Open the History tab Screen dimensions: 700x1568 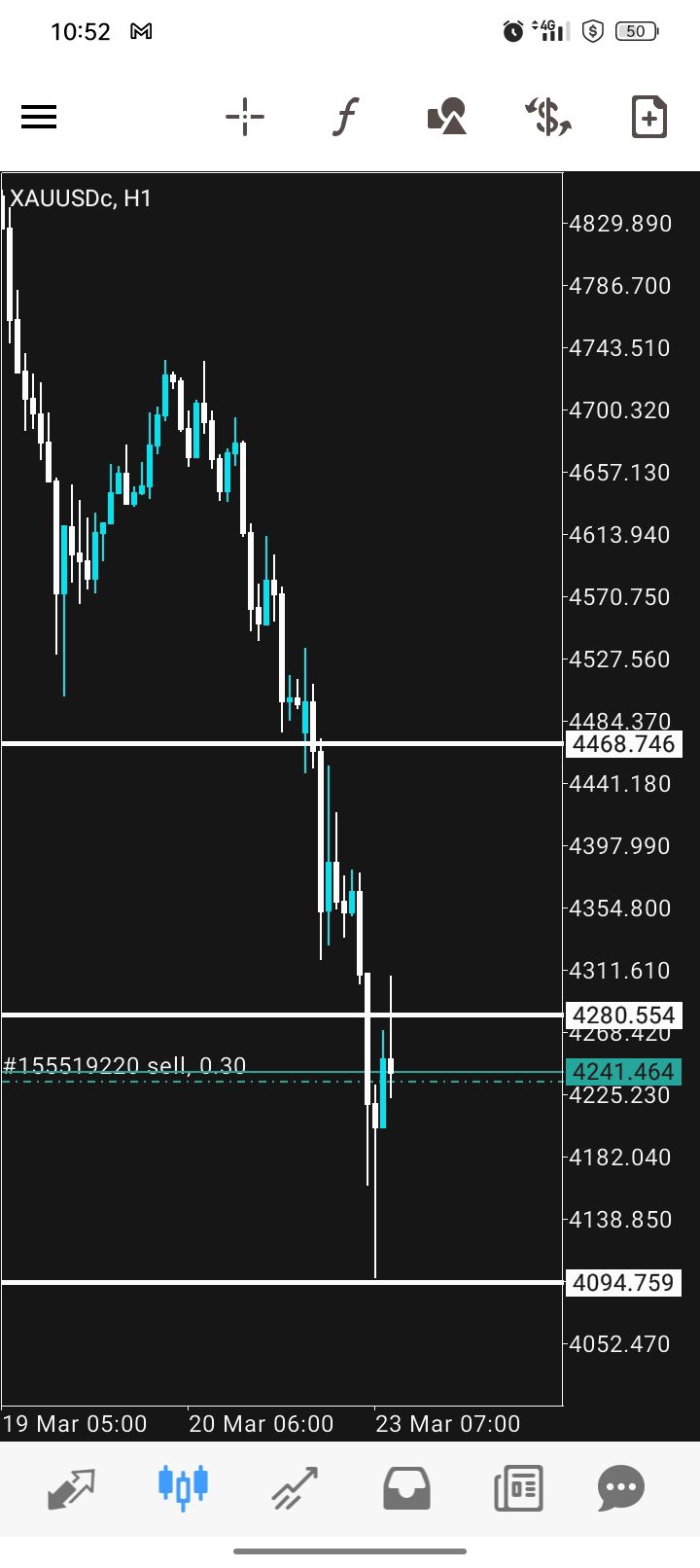pos(406,1488)
